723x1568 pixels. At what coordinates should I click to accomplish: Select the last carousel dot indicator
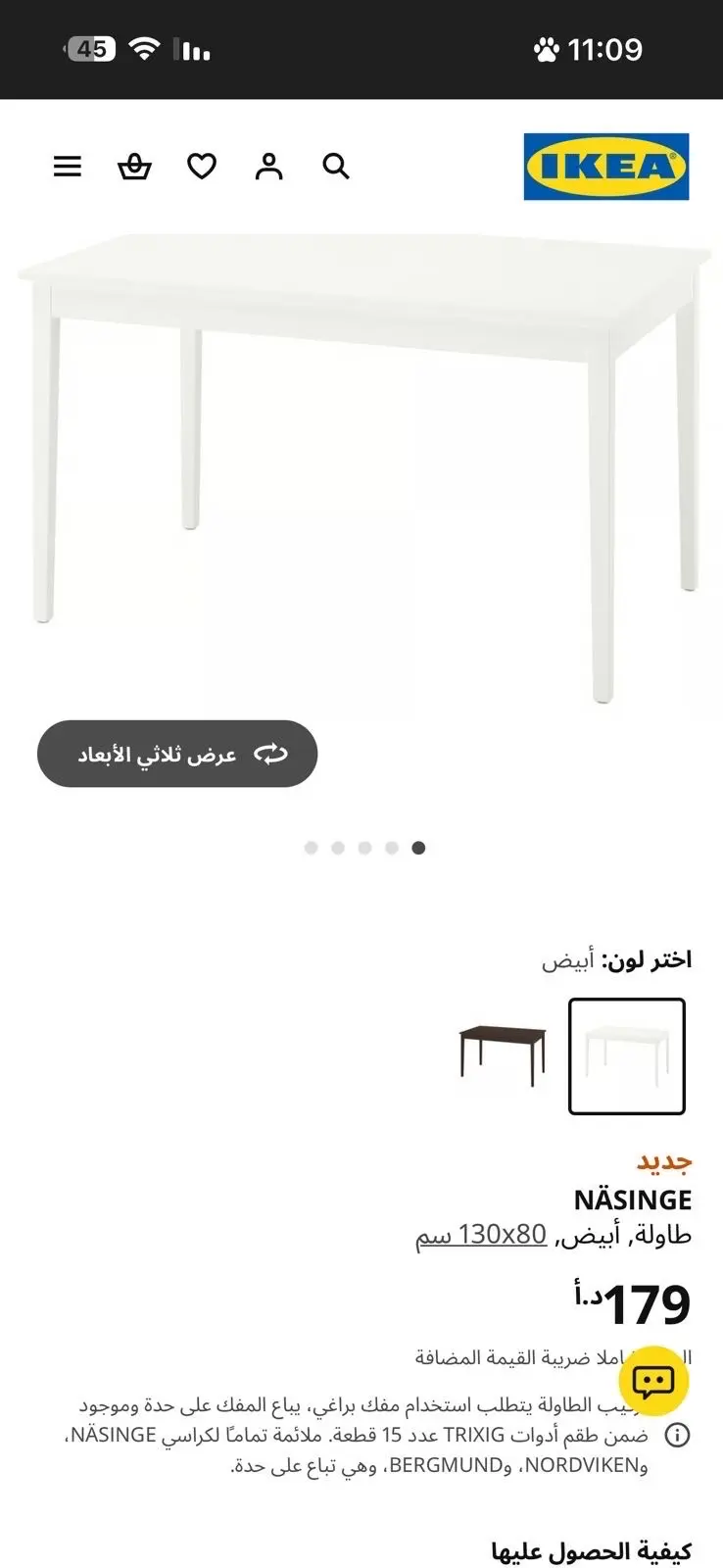[x=418, y=847]
